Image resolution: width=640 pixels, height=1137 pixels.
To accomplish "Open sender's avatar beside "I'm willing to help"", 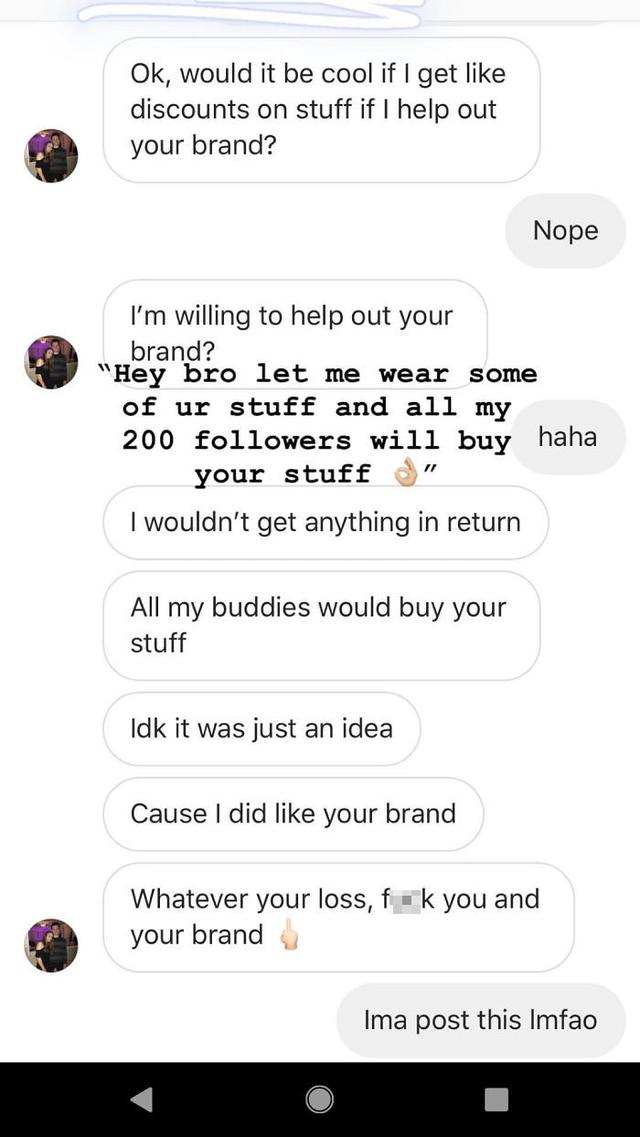I will pos(51,362).
